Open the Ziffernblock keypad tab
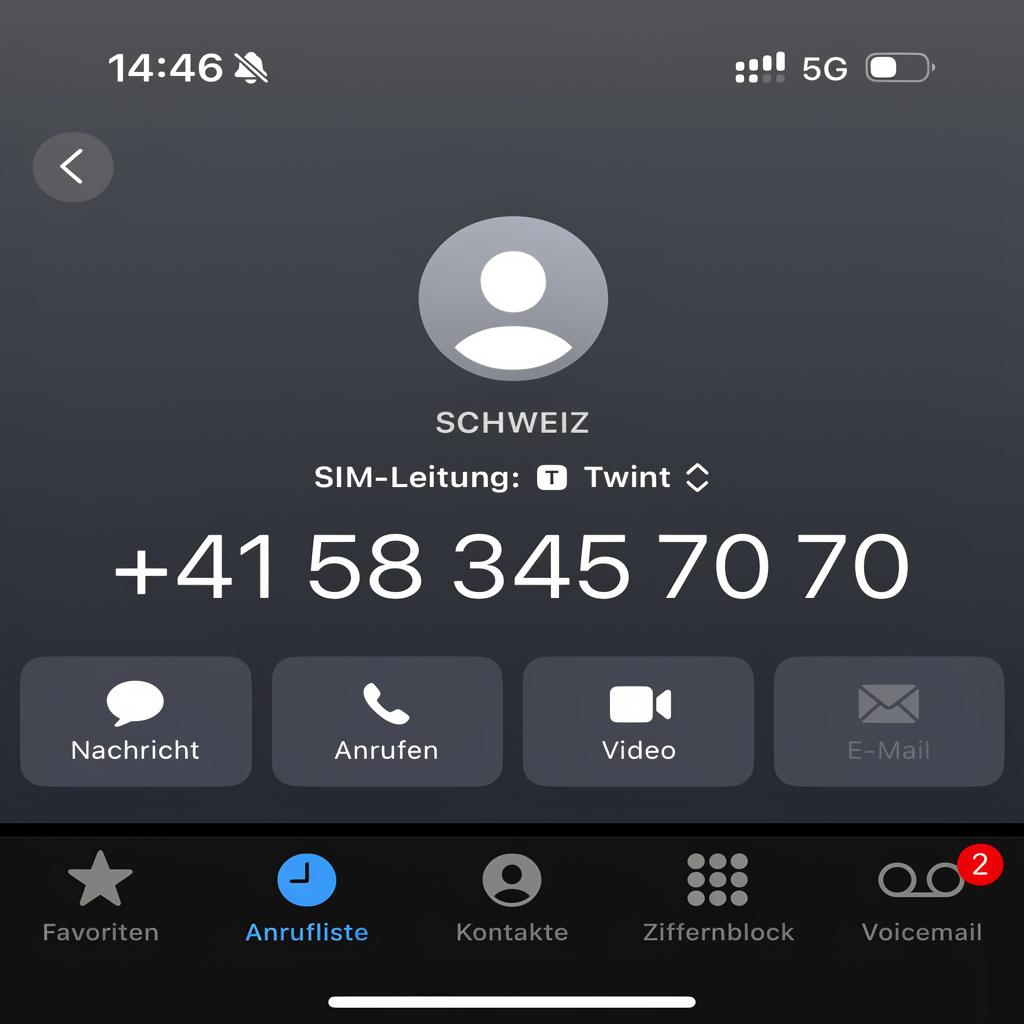This screenshot has width=1024, height=1024. point(718,897)
